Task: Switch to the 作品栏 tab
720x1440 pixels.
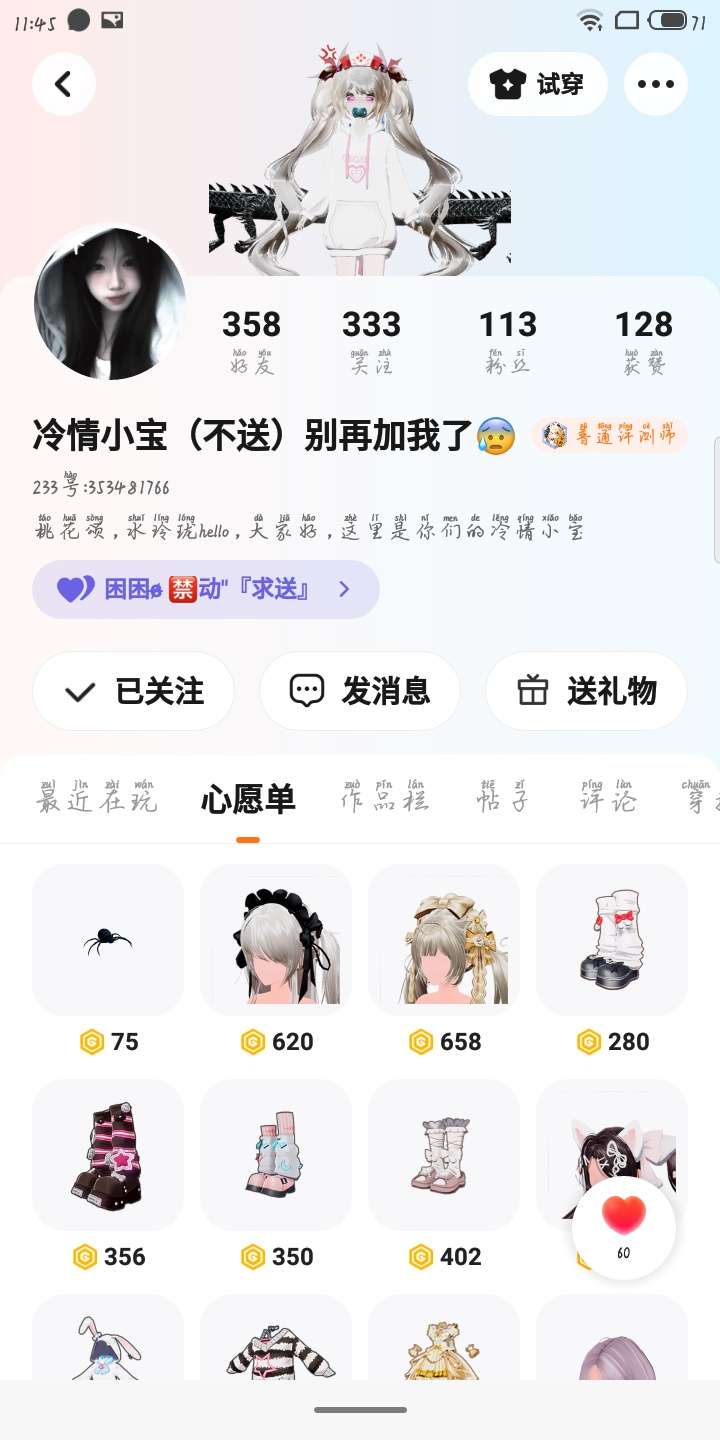Action: [x=384, y=797]
